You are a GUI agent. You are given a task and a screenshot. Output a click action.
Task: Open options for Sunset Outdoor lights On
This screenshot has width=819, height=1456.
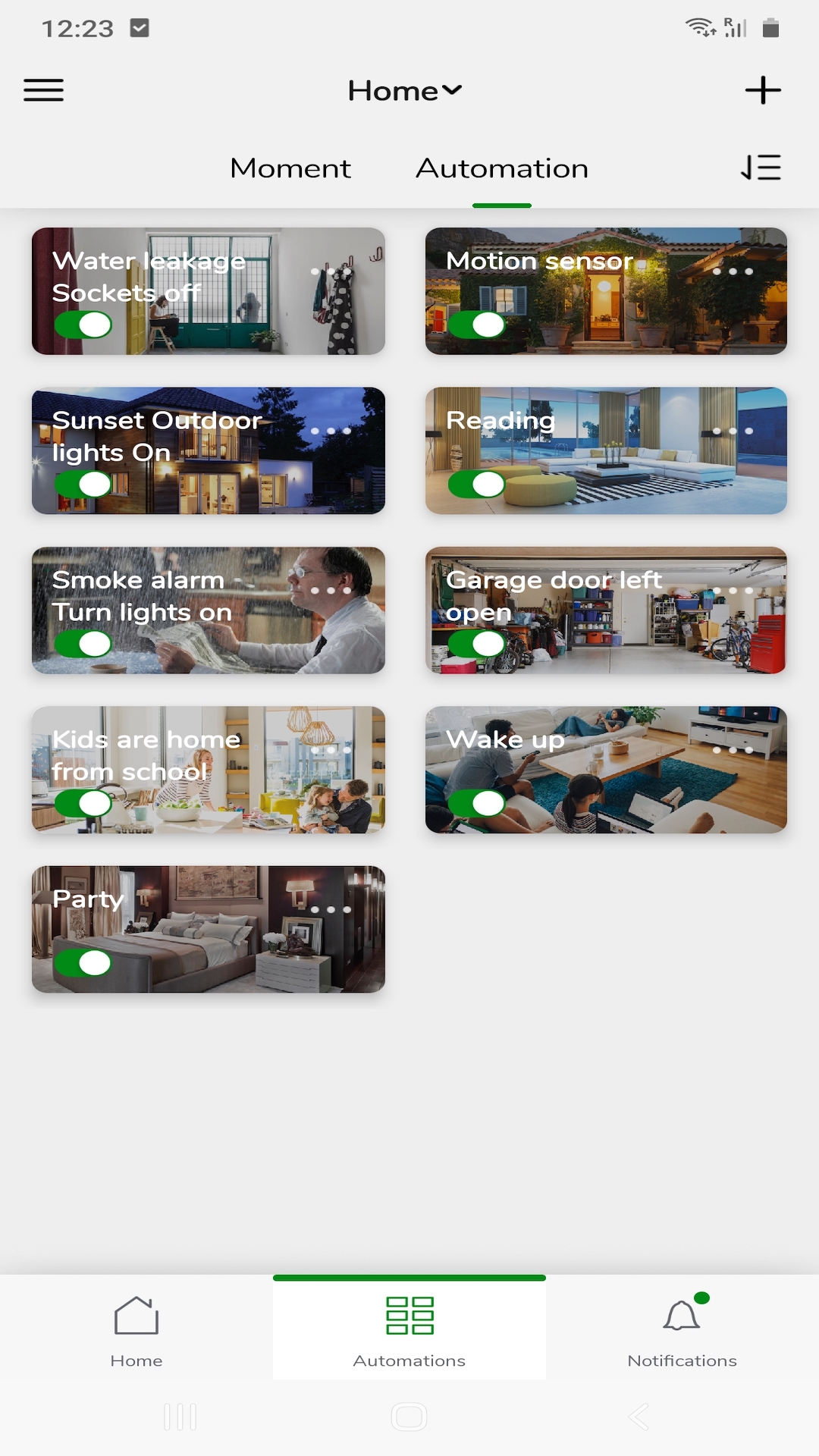331,431
